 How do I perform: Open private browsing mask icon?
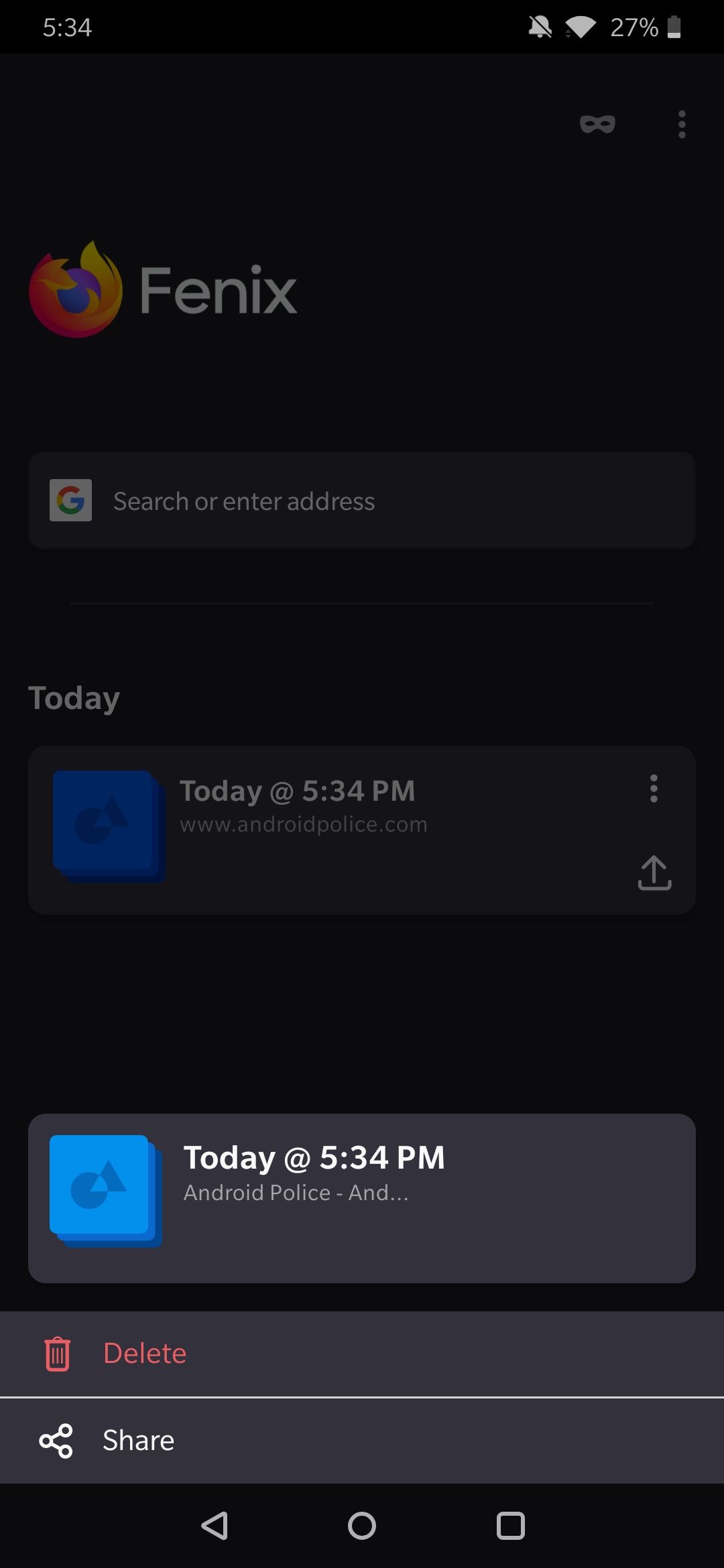[x=596, y=125]
